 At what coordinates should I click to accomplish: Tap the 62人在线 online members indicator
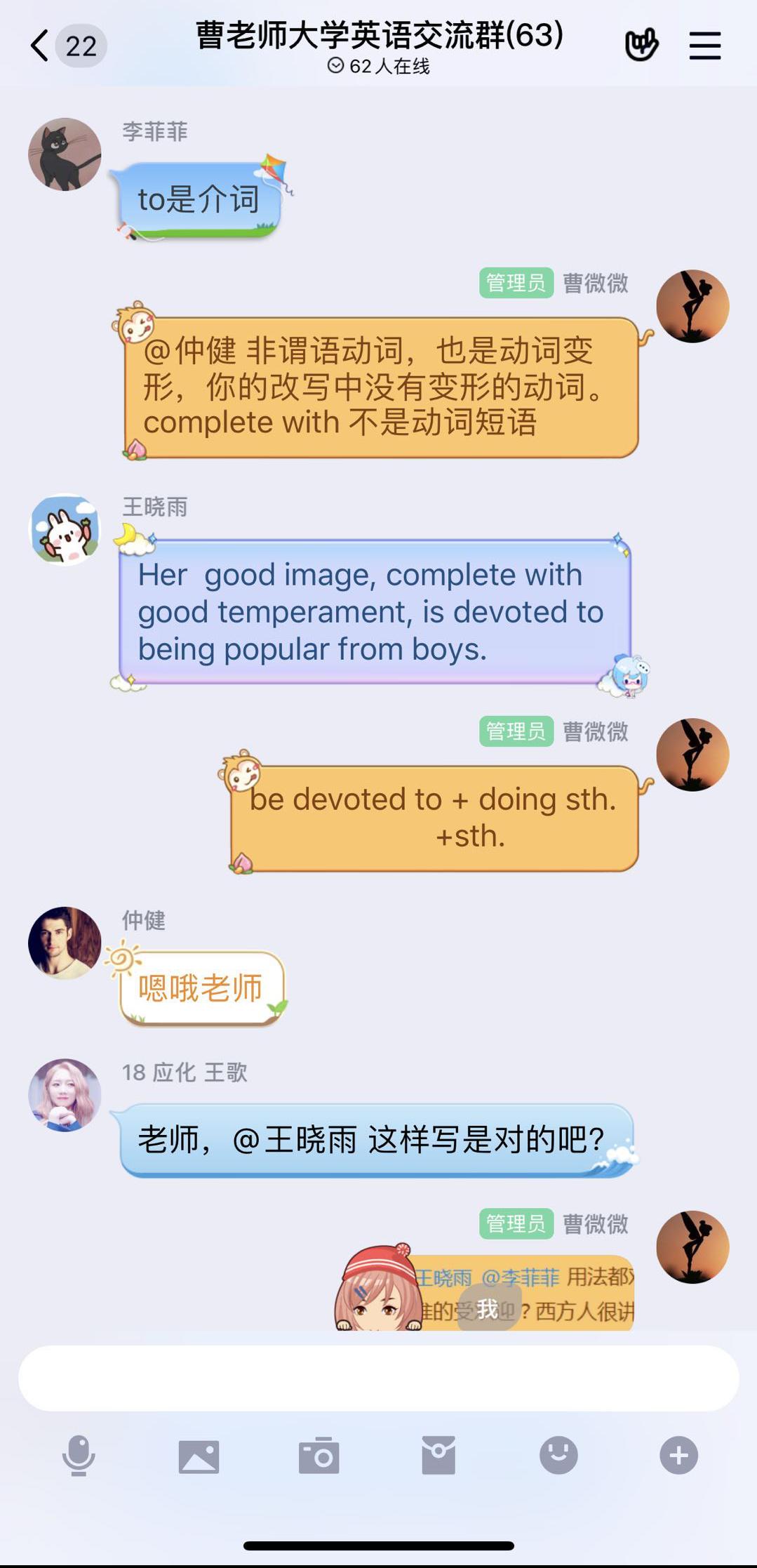(x=379, y=66)
